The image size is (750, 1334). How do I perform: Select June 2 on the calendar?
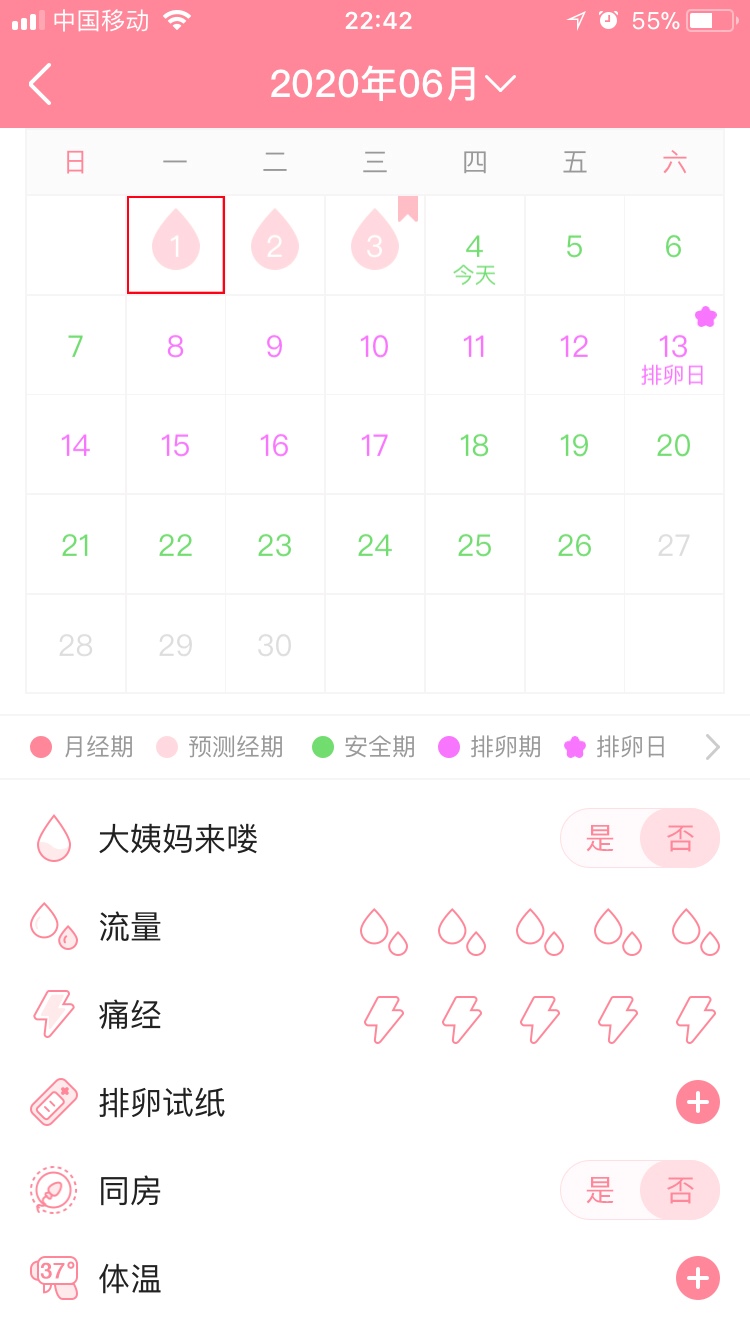275,245
